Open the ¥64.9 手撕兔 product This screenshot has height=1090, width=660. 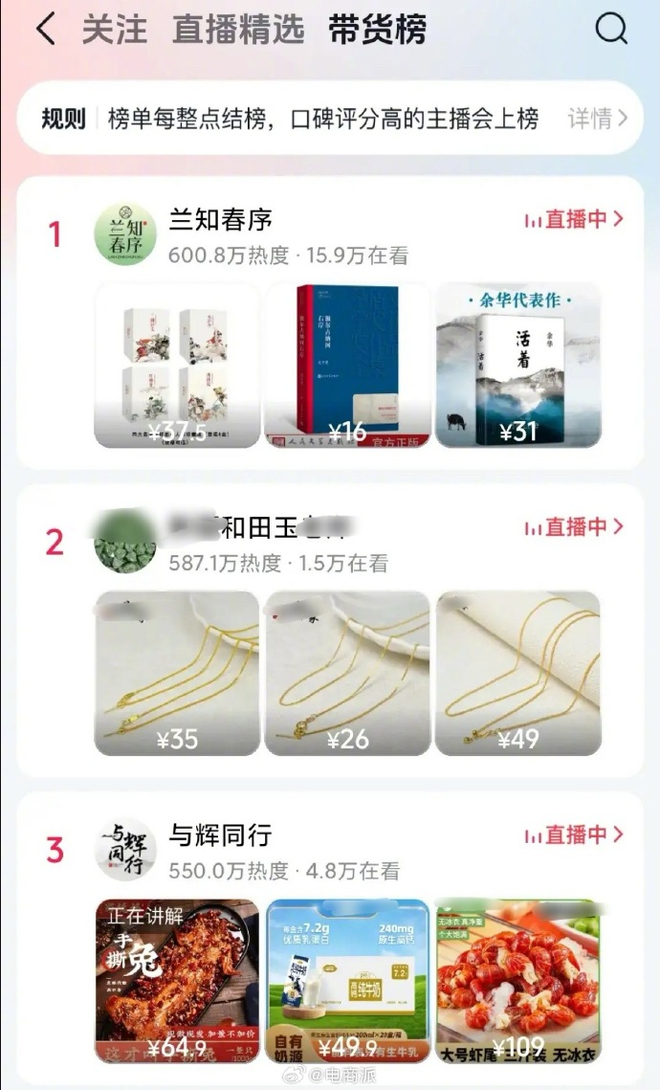tap(176, 981)
